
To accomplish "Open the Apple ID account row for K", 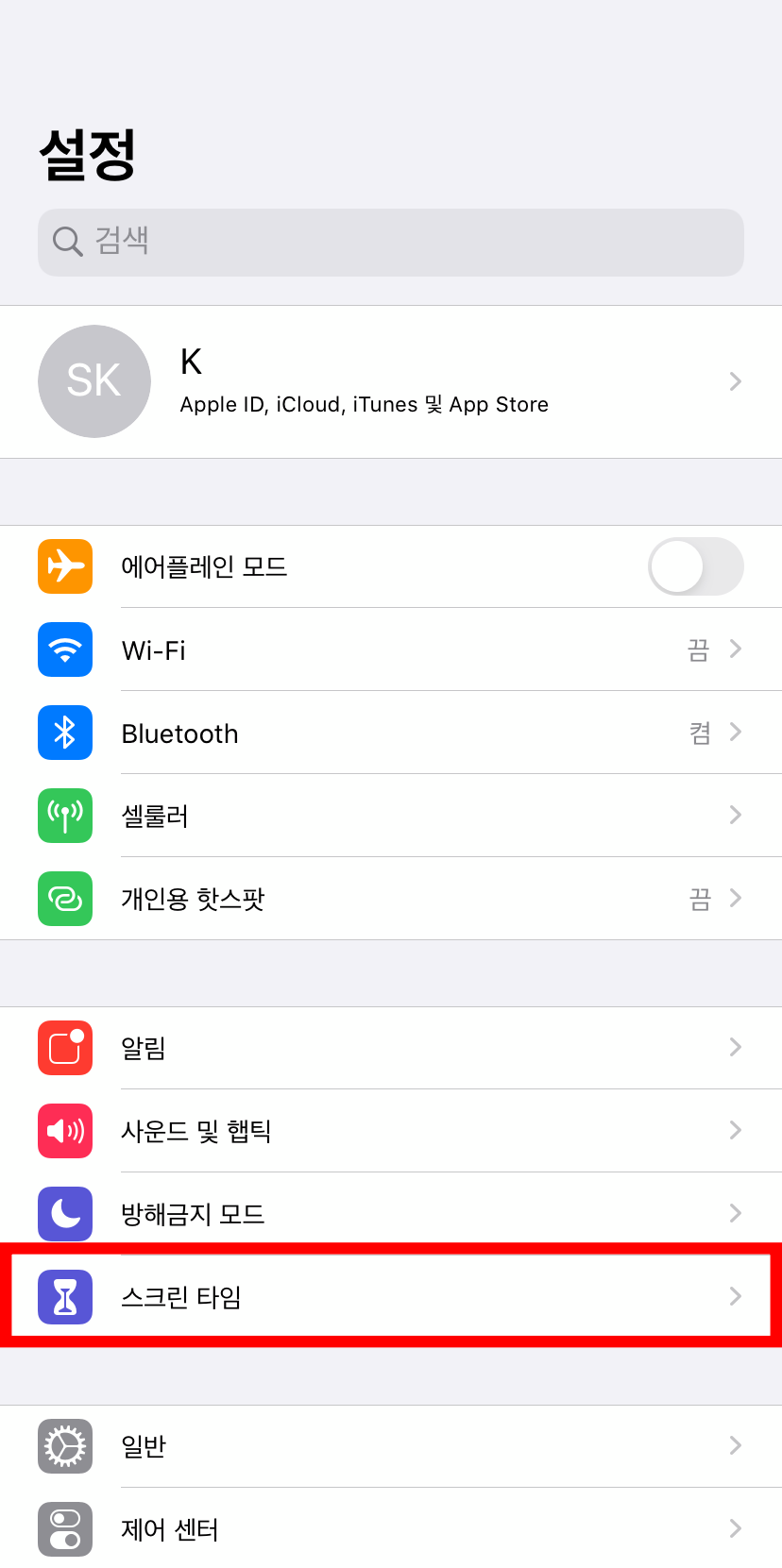I will click(x=391, y=381).
